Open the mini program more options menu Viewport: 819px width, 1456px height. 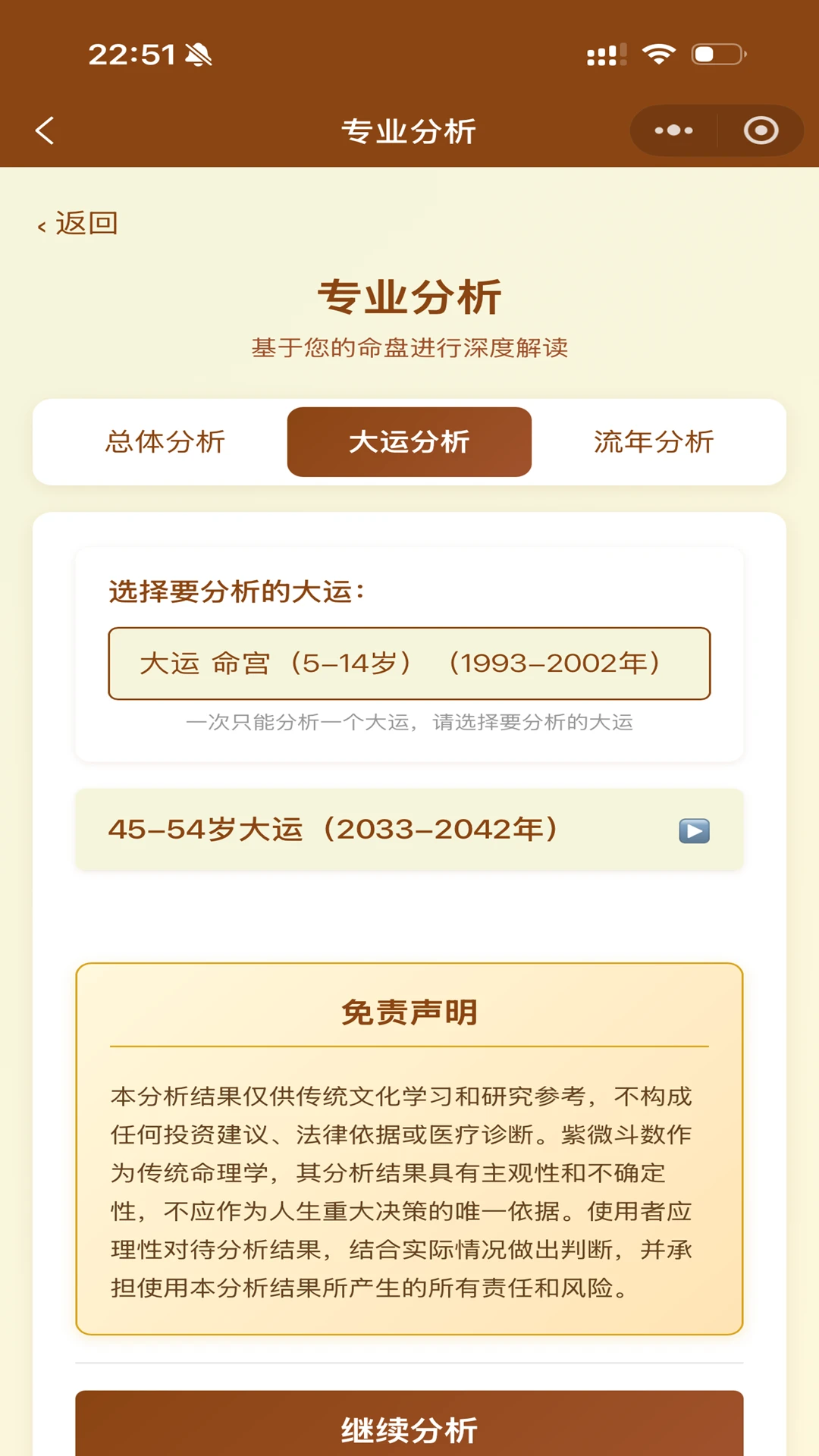(673, 130)
